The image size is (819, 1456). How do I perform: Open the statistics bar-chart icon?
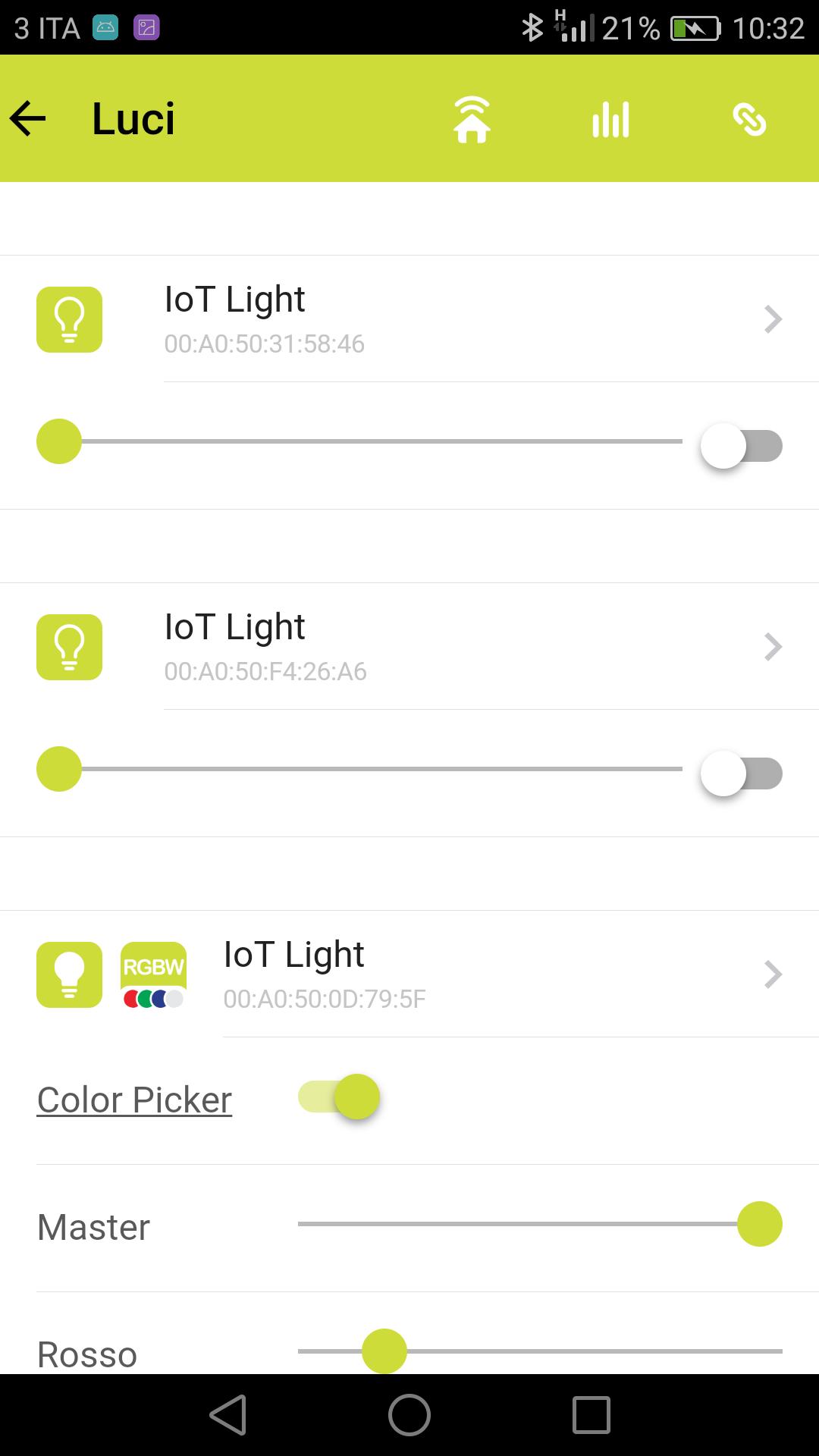tap(610, 118)
